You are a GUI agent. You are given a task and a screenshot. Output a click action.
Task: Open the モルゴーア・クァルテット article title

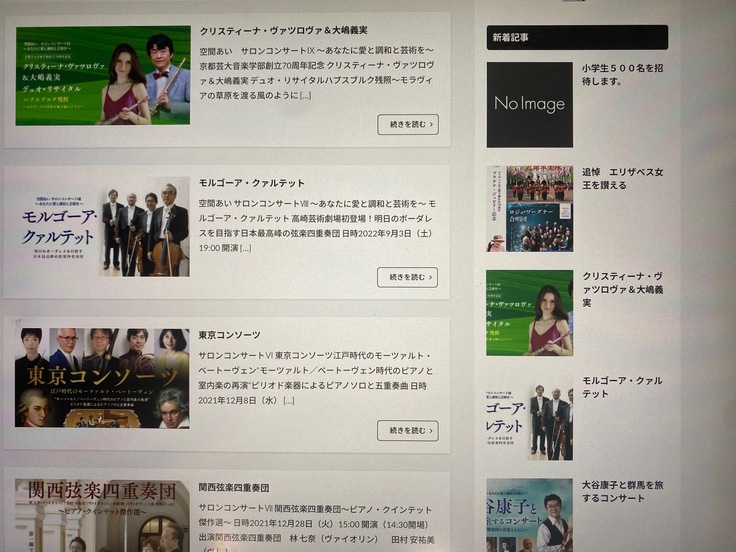tap(251, 184)
